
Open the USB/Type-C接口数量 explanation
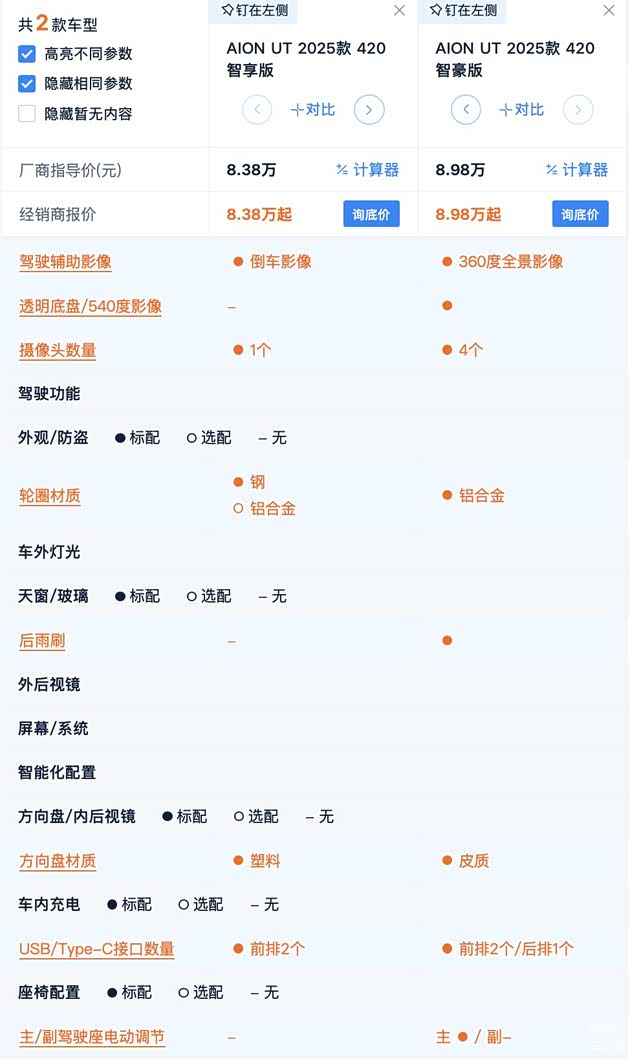[96, 949]
